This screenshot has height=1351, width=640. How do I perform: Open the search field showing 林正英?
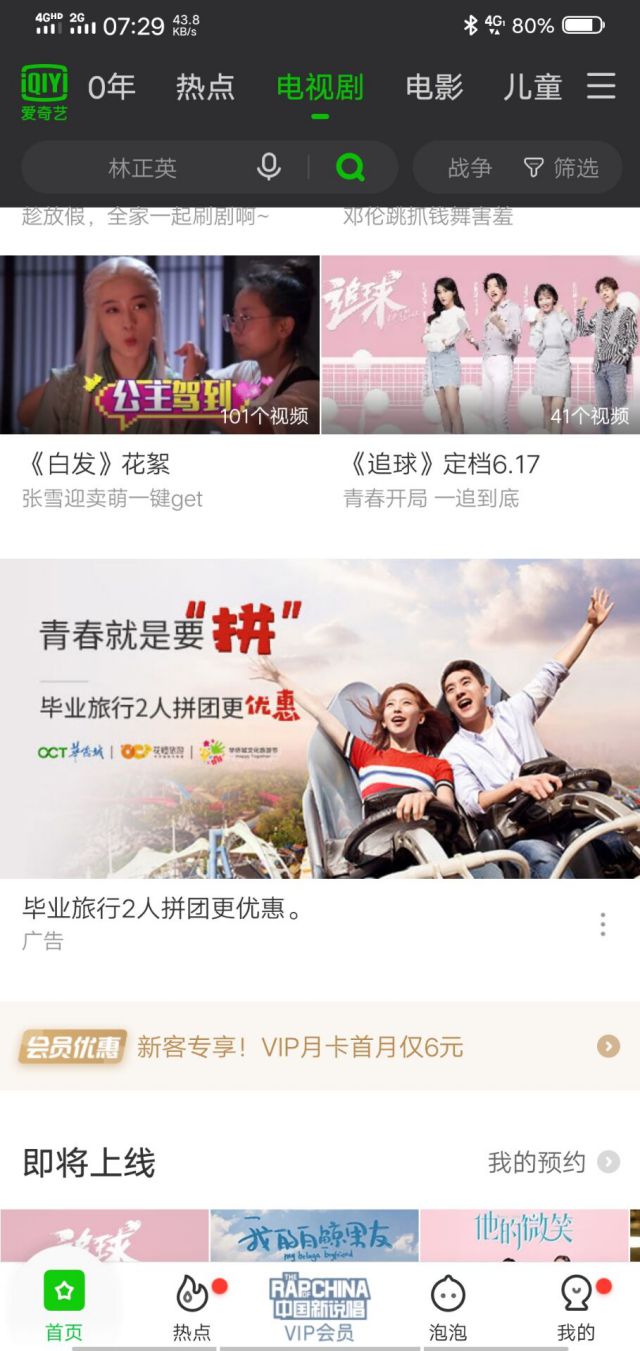(143, 168)
